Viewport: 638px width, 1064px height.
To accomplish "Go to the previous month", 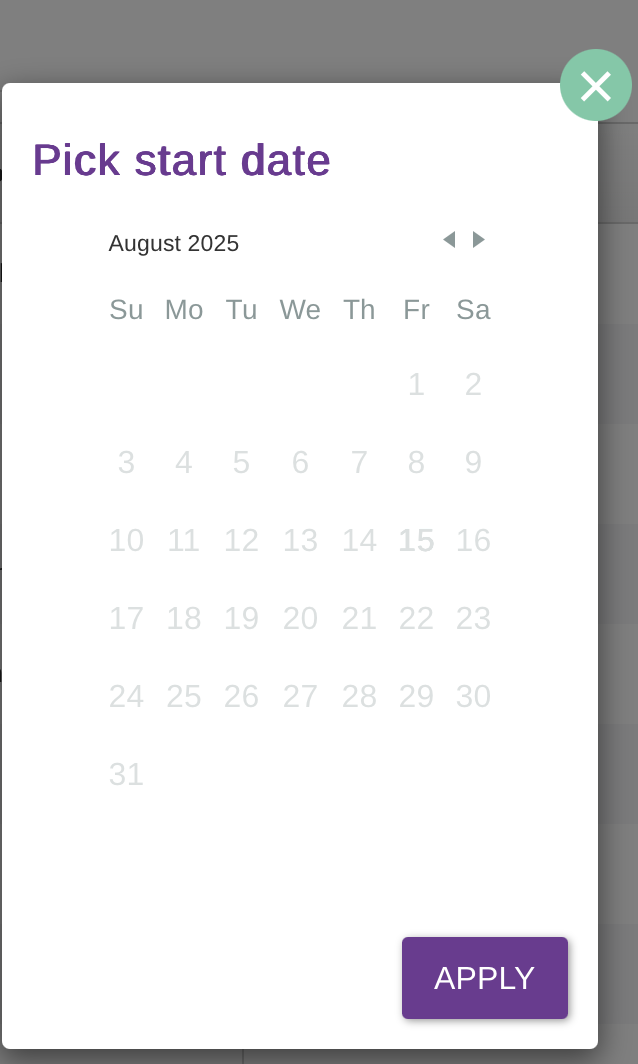I will (449, 240).
